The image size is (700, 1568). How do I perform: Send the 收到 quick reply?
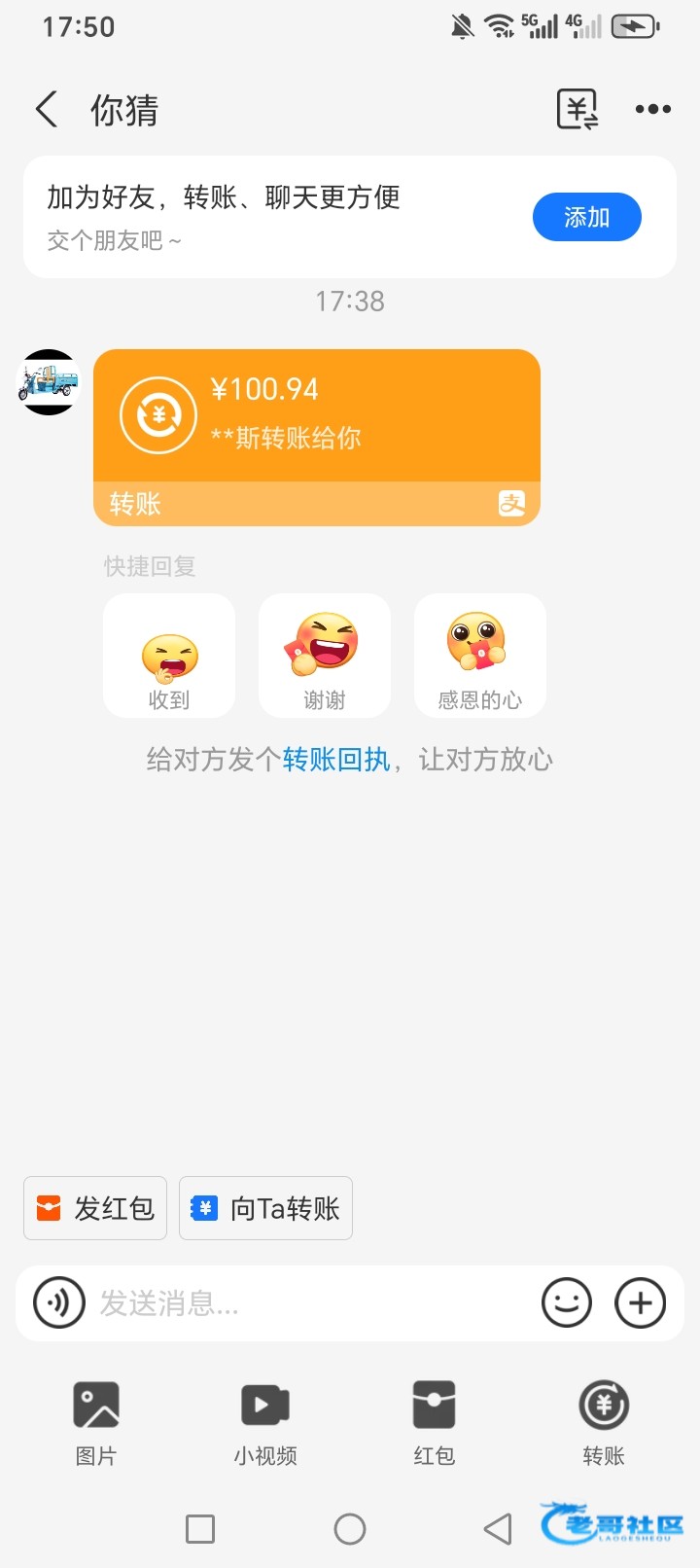(x=169, y=656)
